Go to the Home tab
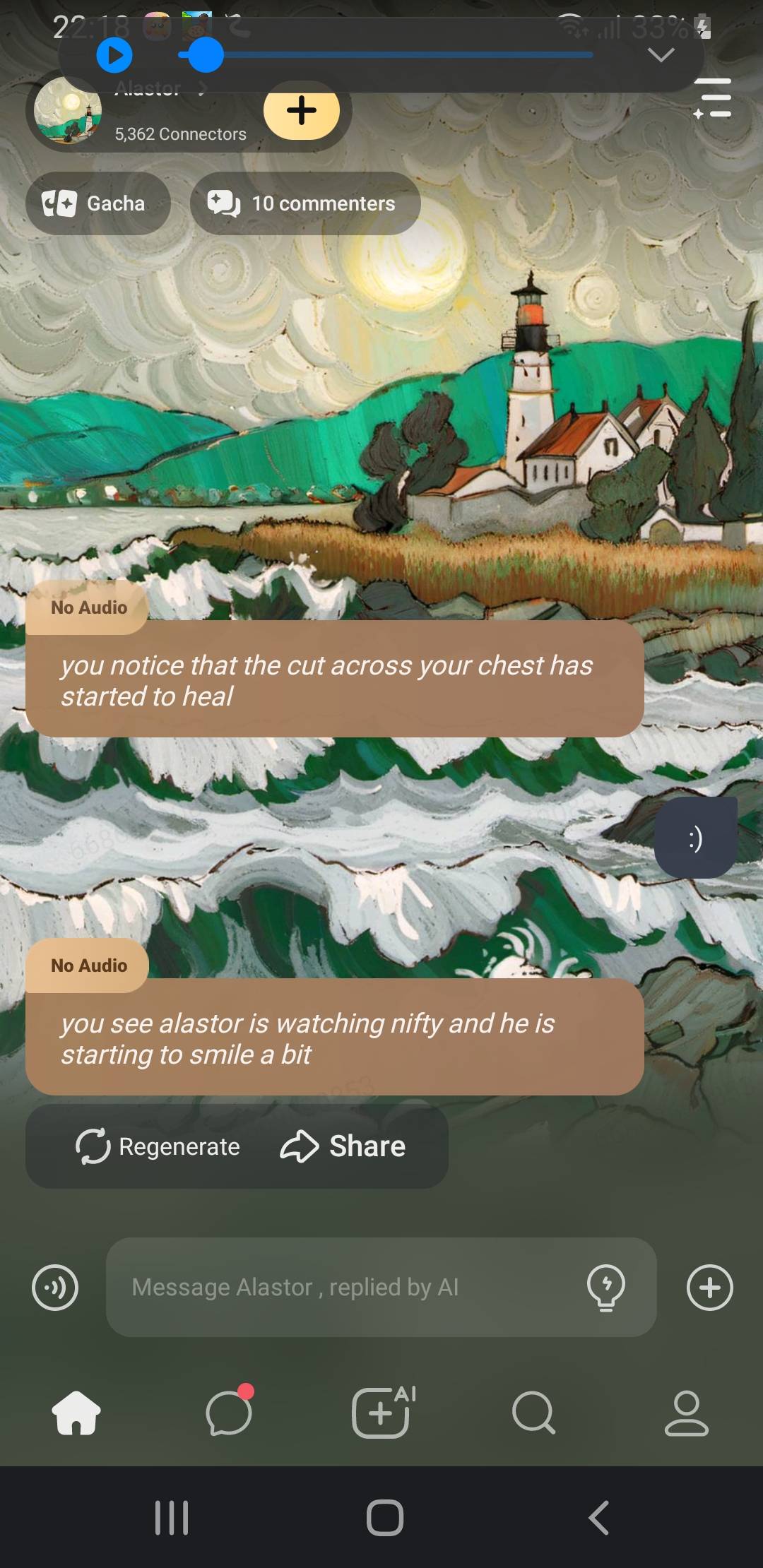763x1568 pixels. pyautogui.click(x=76, y=1413)
